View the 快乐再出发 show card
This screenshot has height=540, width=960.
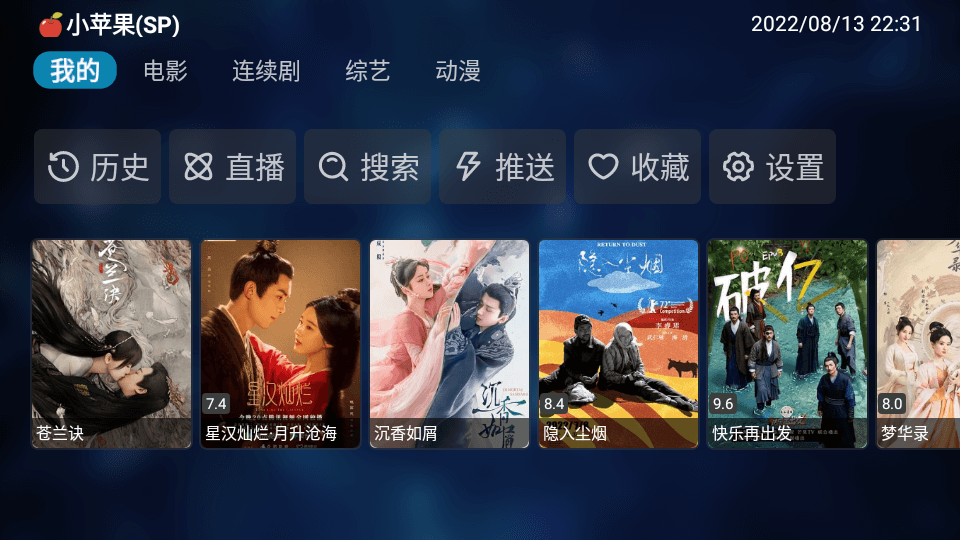(x=787, y=343)
